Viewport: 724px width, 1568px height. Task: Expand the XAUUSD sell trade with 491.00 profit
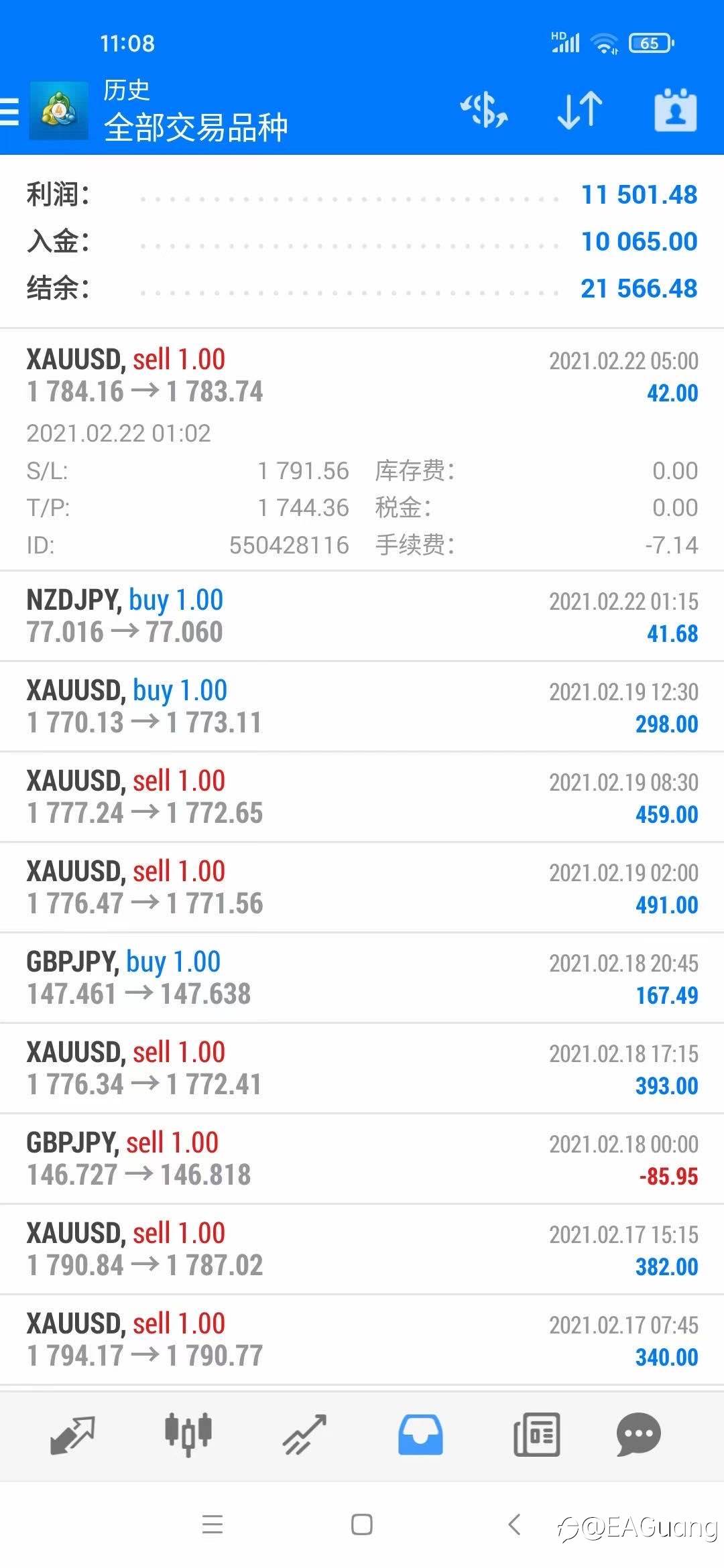point(362,888)
